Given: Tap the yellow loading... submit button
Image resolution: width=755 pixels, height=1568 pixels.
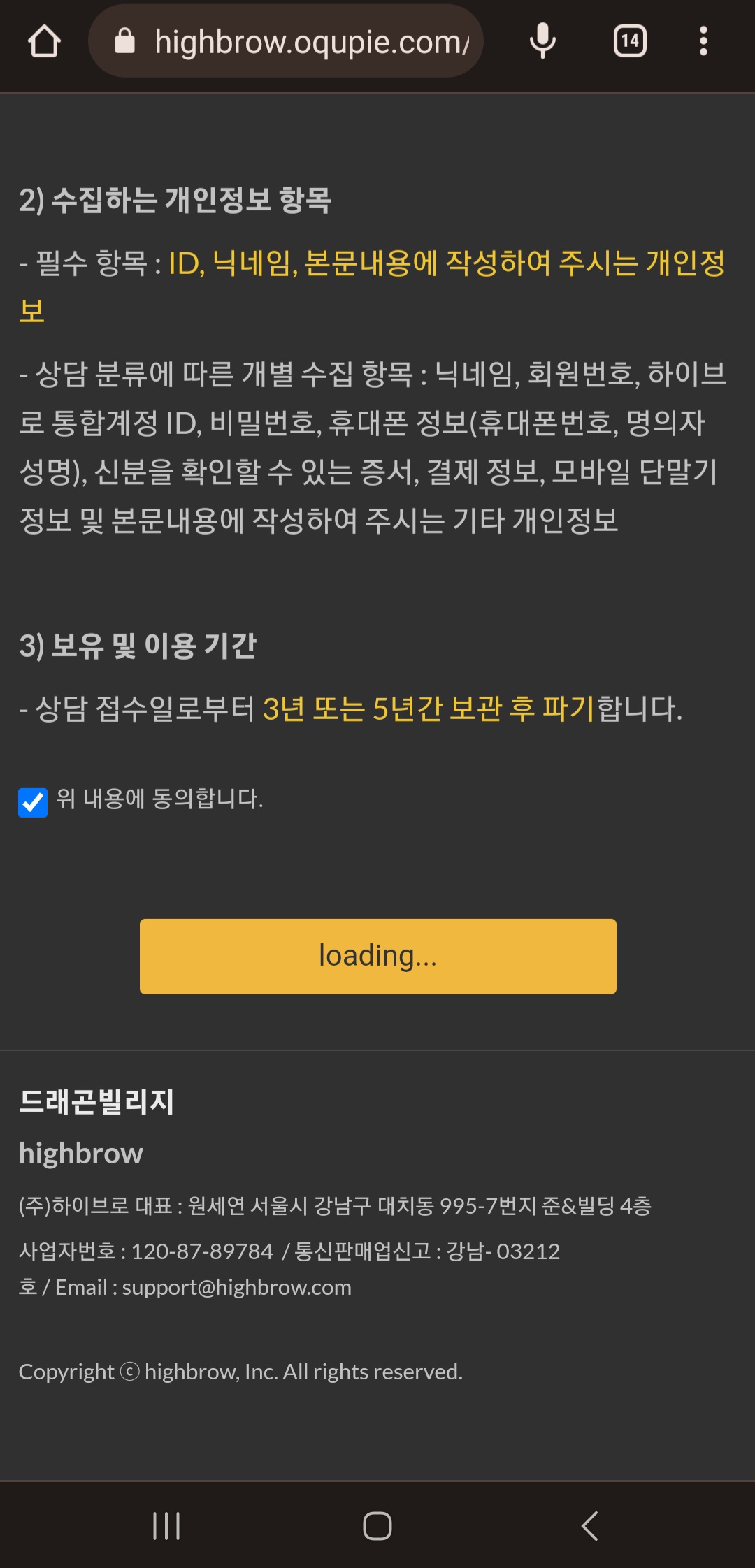Looking at the screenshot, I should coord(377,956).
